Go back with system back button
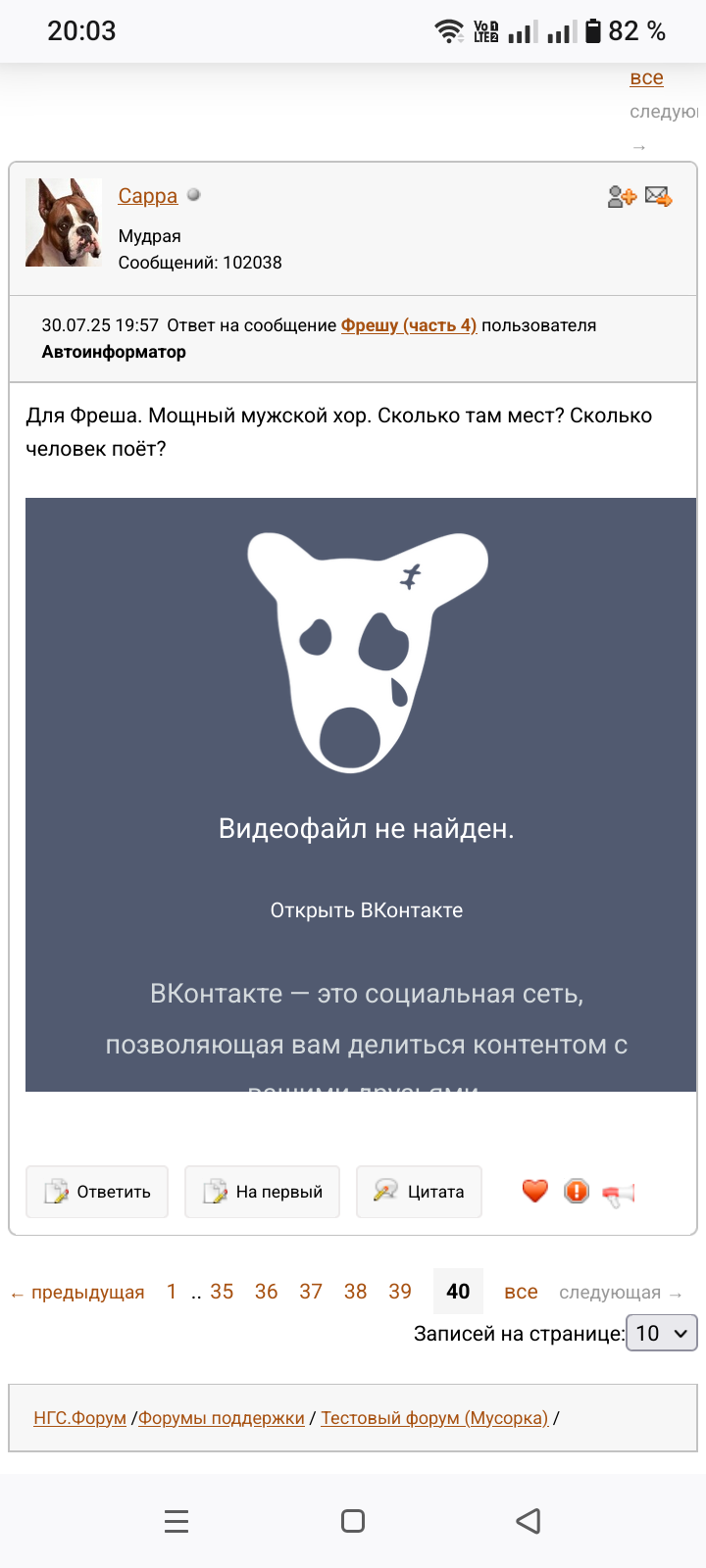The image size is (706, 1568). (528, 1521)
